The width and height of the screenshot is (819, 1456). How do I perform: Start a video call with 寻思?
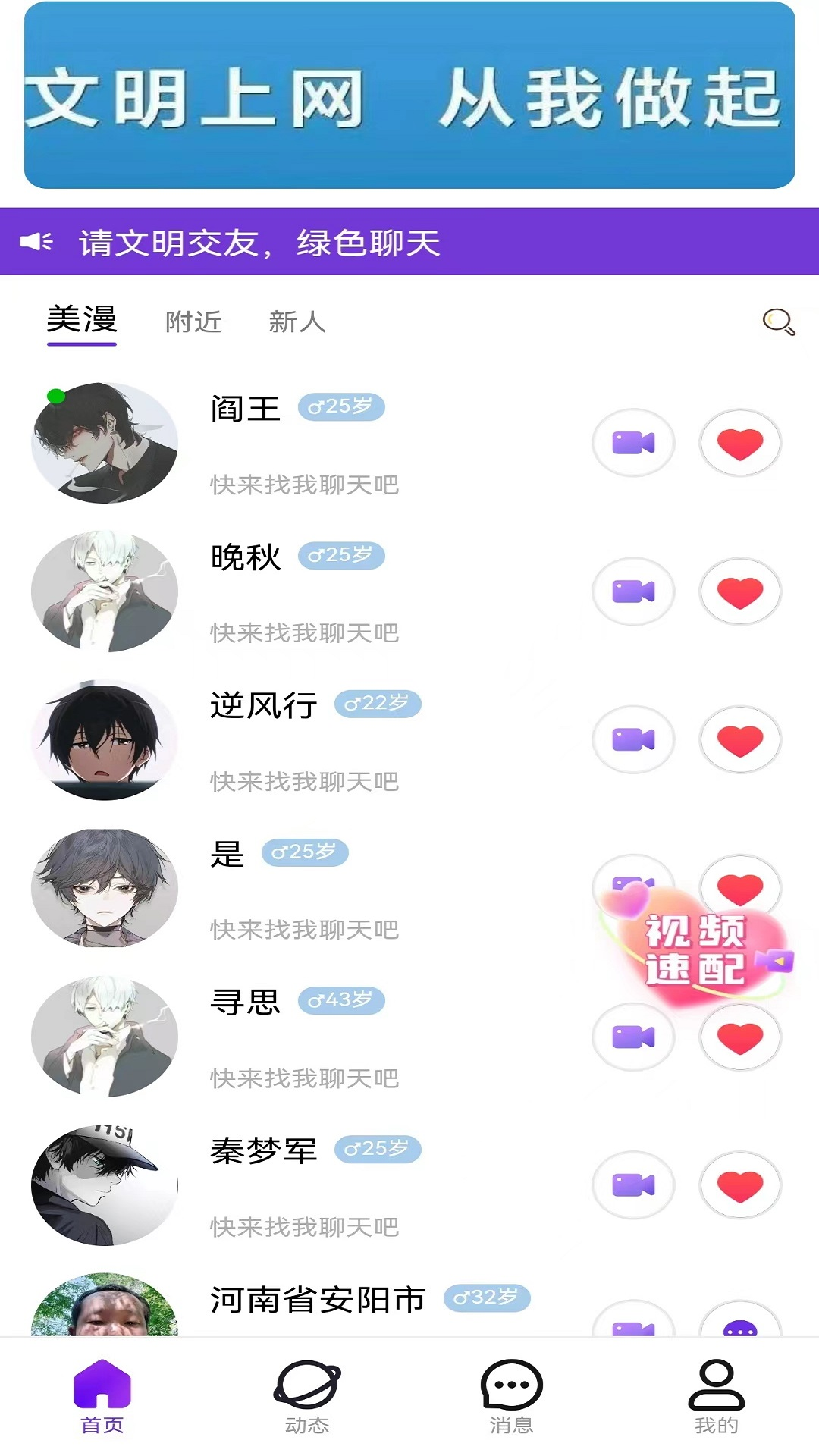pos(633,1037)
